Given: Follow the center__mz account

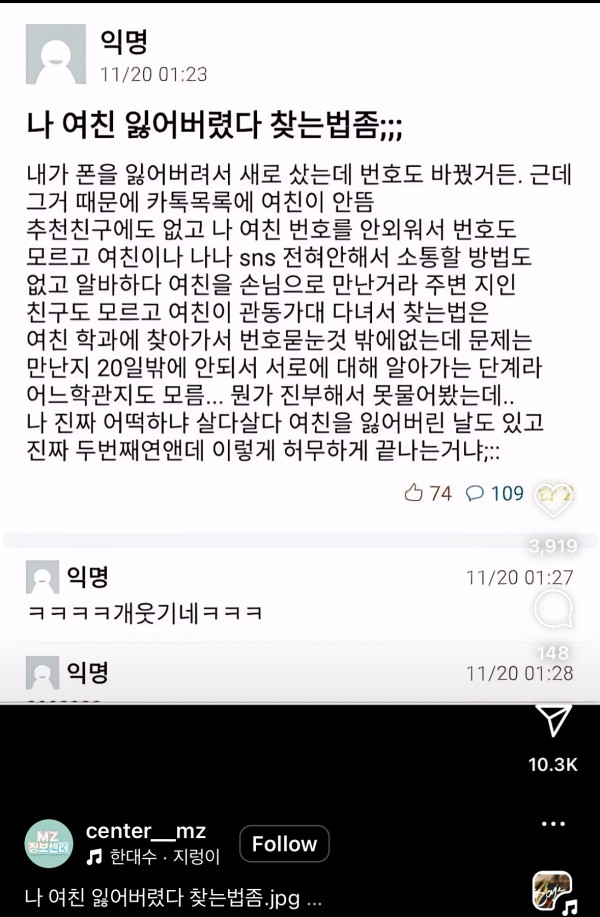Looking at the screenshot, I should click(x=284, y=844).
